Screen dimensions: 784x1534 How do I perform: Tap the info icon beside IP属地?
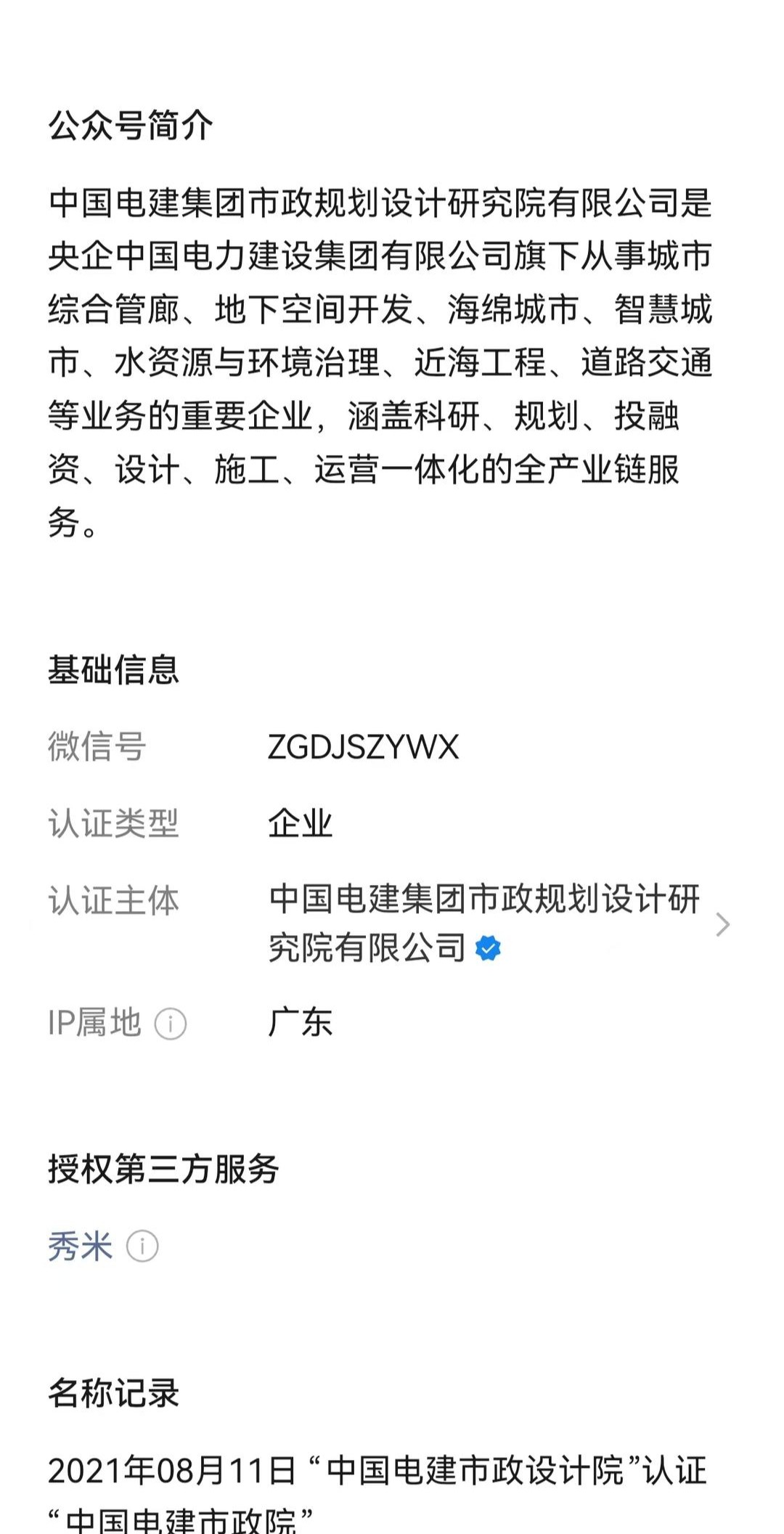coord(171,1024)
